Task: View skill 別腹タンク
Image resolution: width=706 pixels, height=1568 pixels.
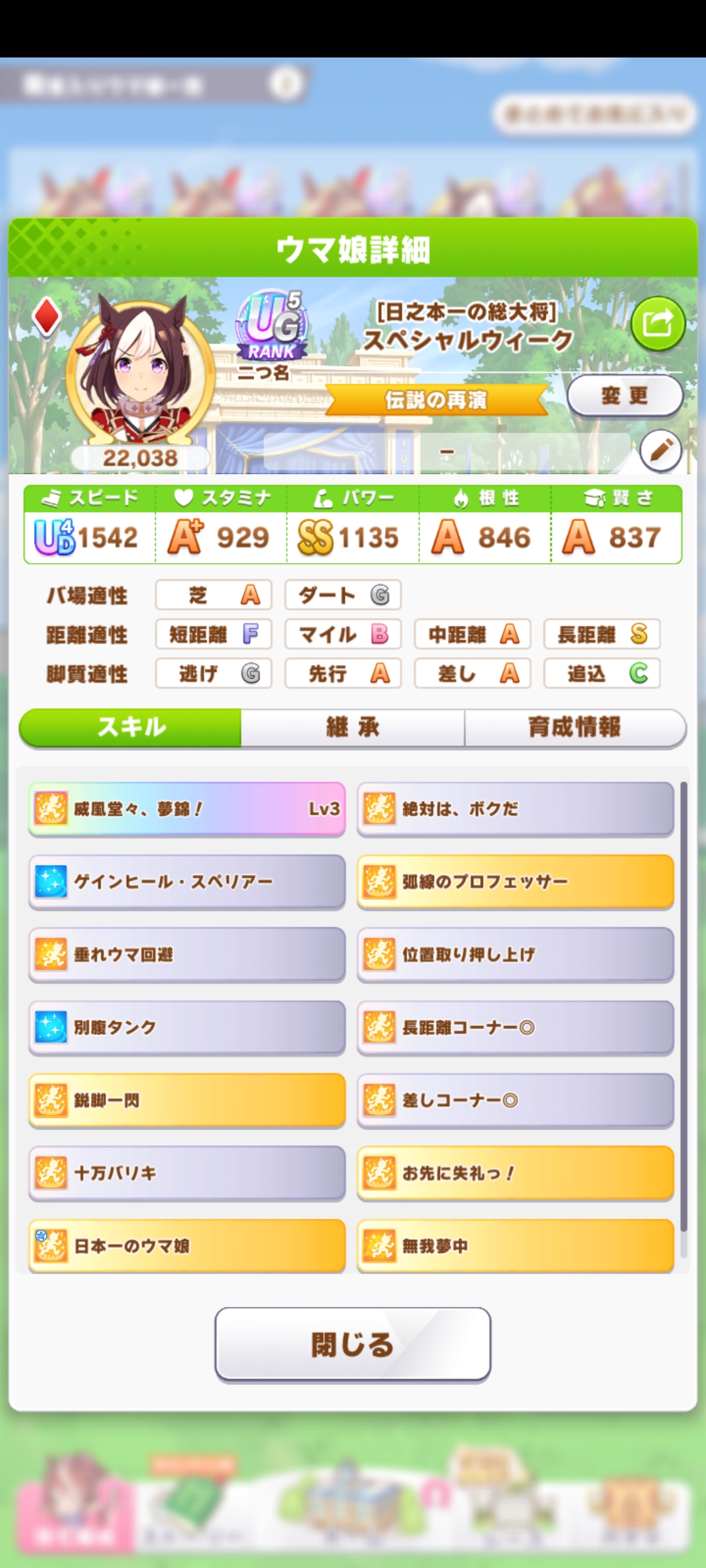Action: pyautogui.click(x=187, y=1027)
